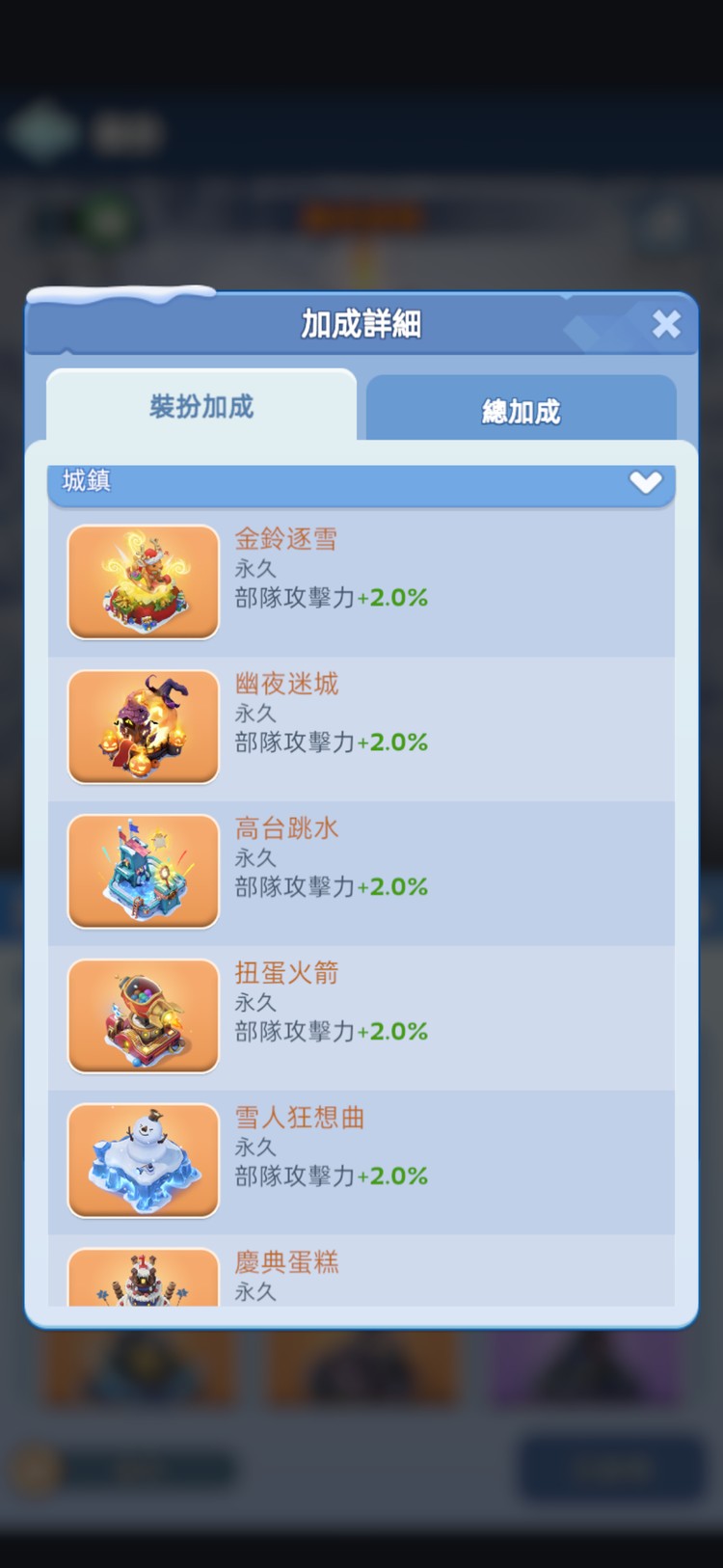723x1568 pixels.
Task: Select the 幽夜迷城 Halloween decoration icon
Action: (143, 727)
